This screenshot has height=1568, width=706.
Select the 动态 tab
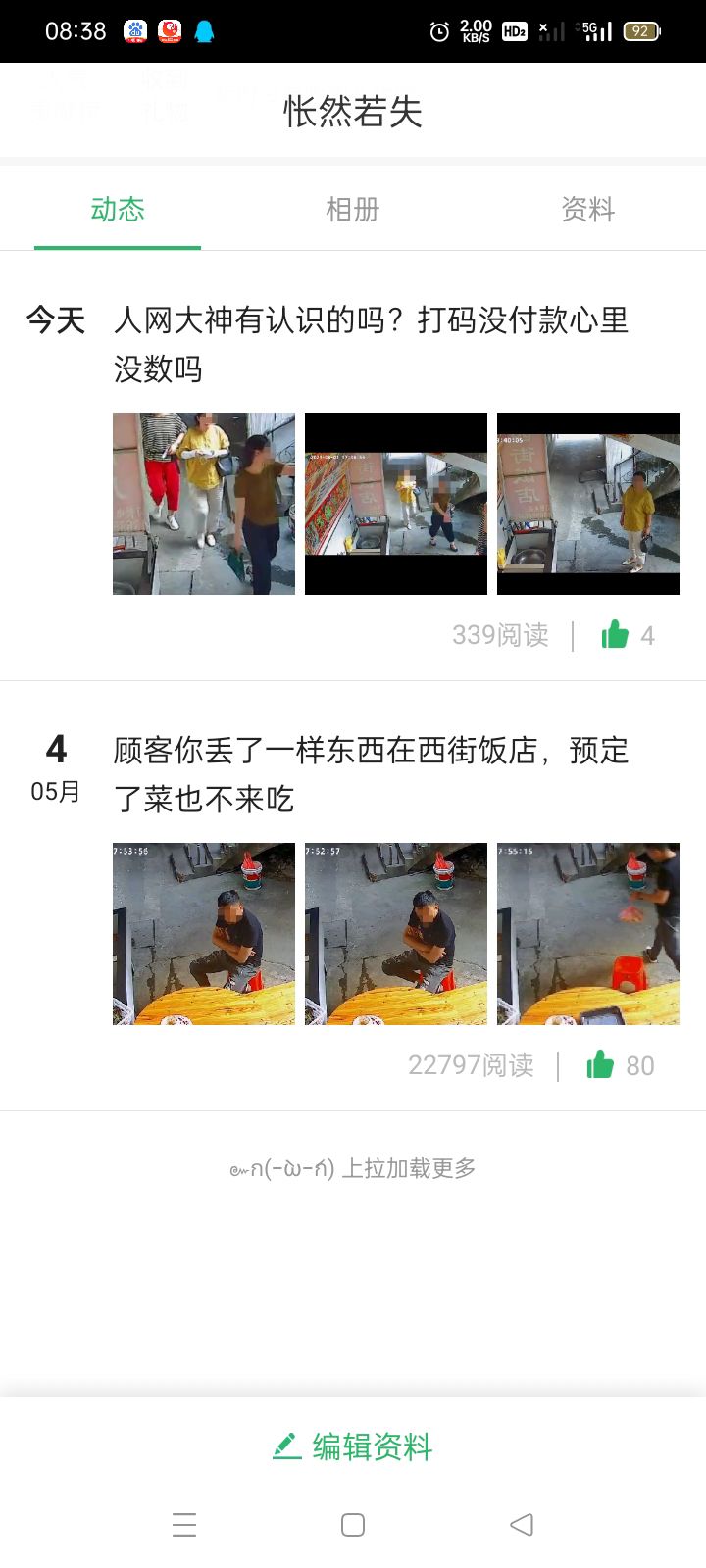(118, 209)
